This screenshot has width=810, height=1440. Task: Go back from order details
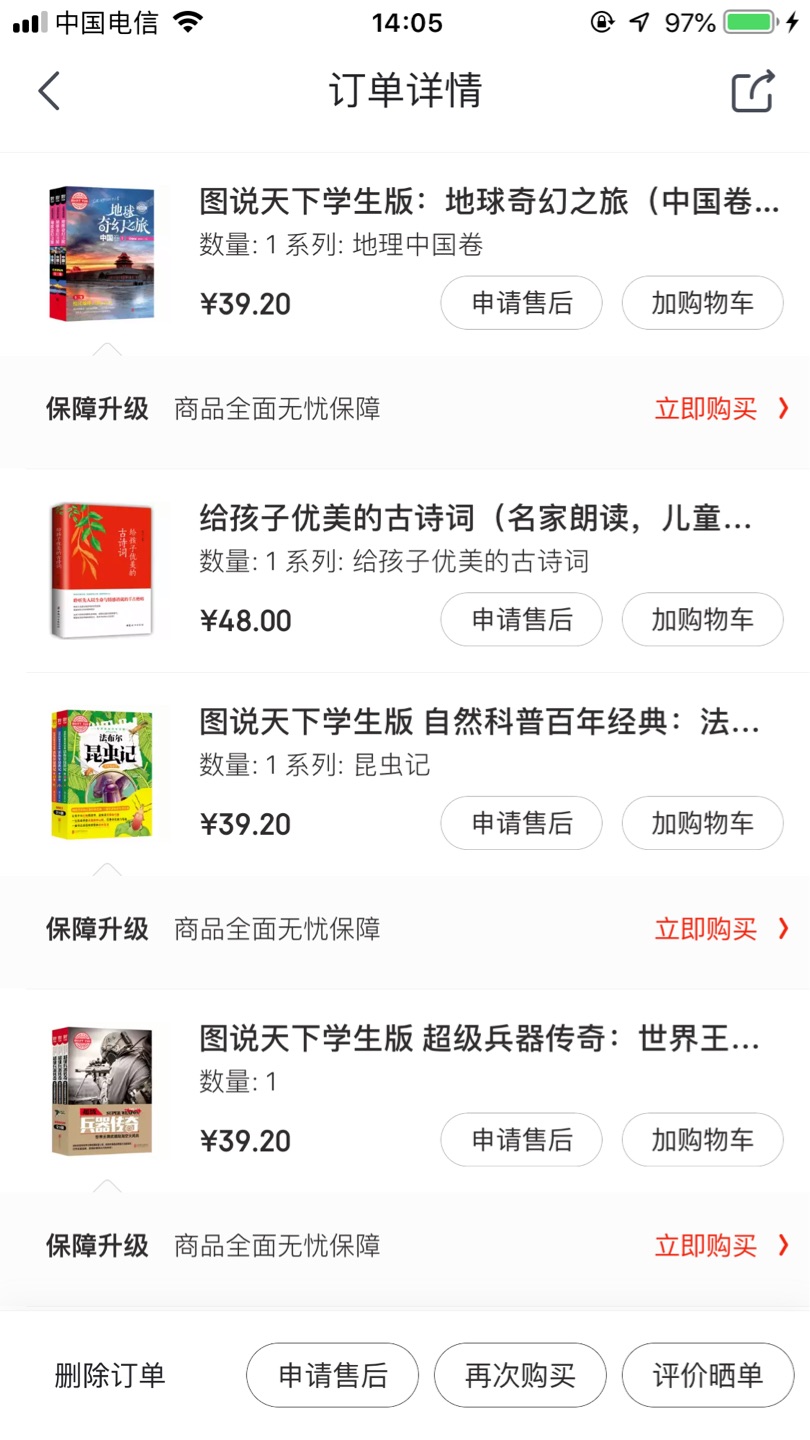point(49,91)
